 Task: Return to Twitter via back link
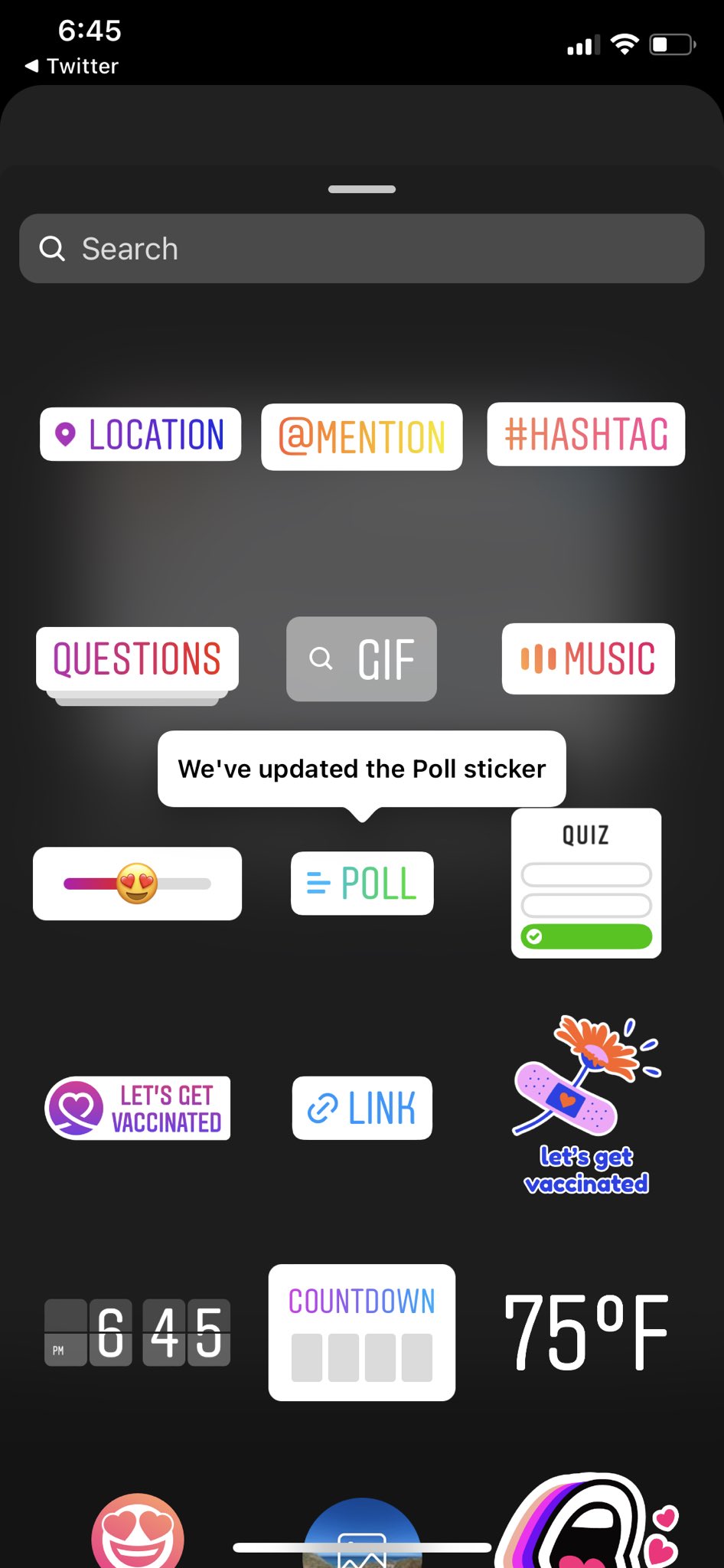(72, 66)
